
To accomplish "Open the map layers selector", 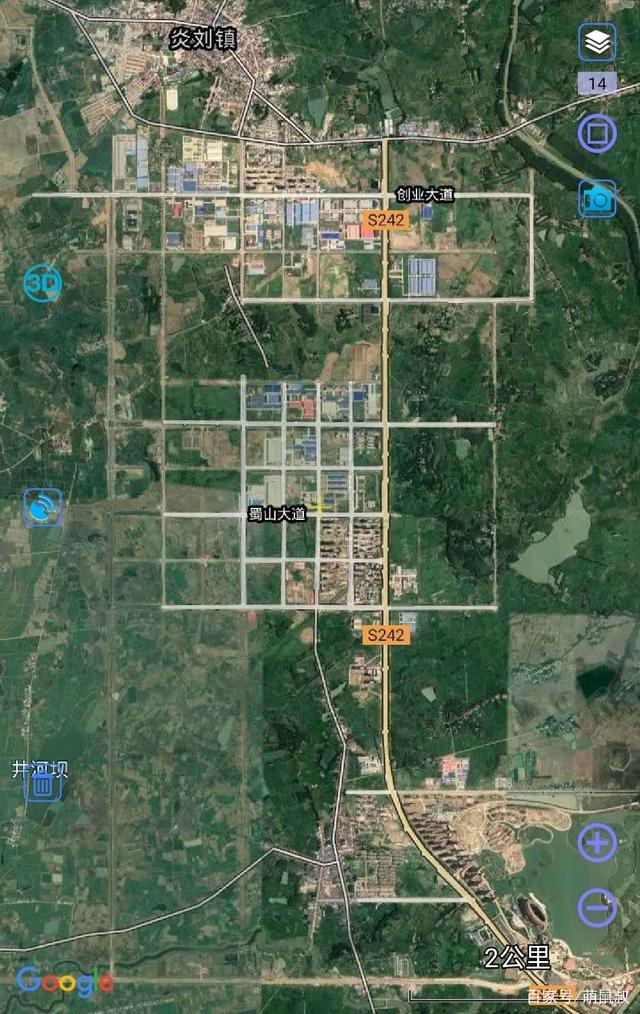I will (597, 43).
